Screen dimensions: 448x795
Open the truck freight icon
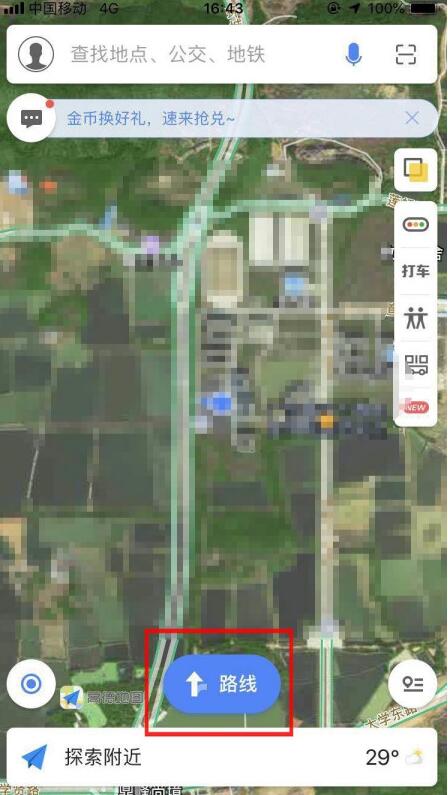tap(416, 364)
